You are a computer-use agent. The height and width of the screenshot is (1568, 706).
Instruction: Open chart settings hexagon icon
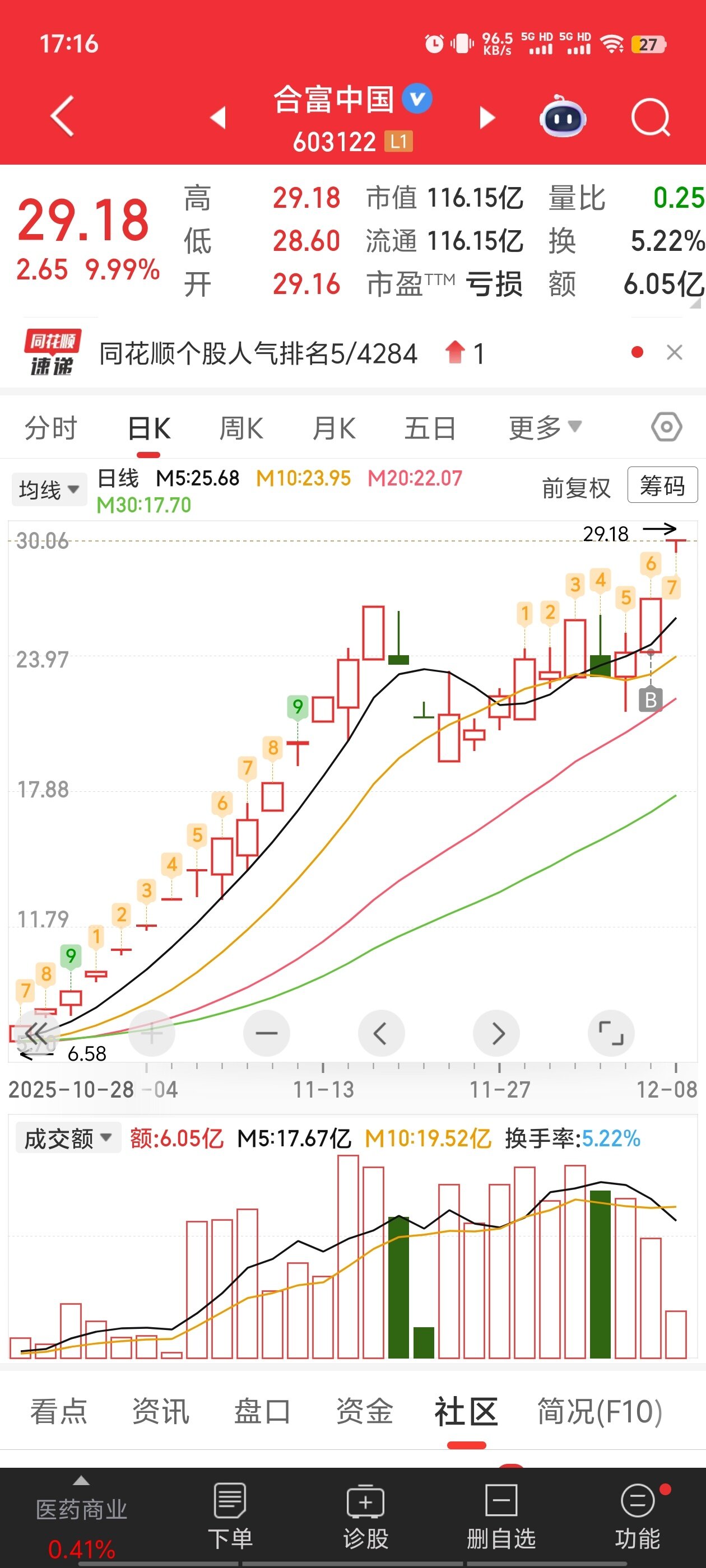coord(666,427)
